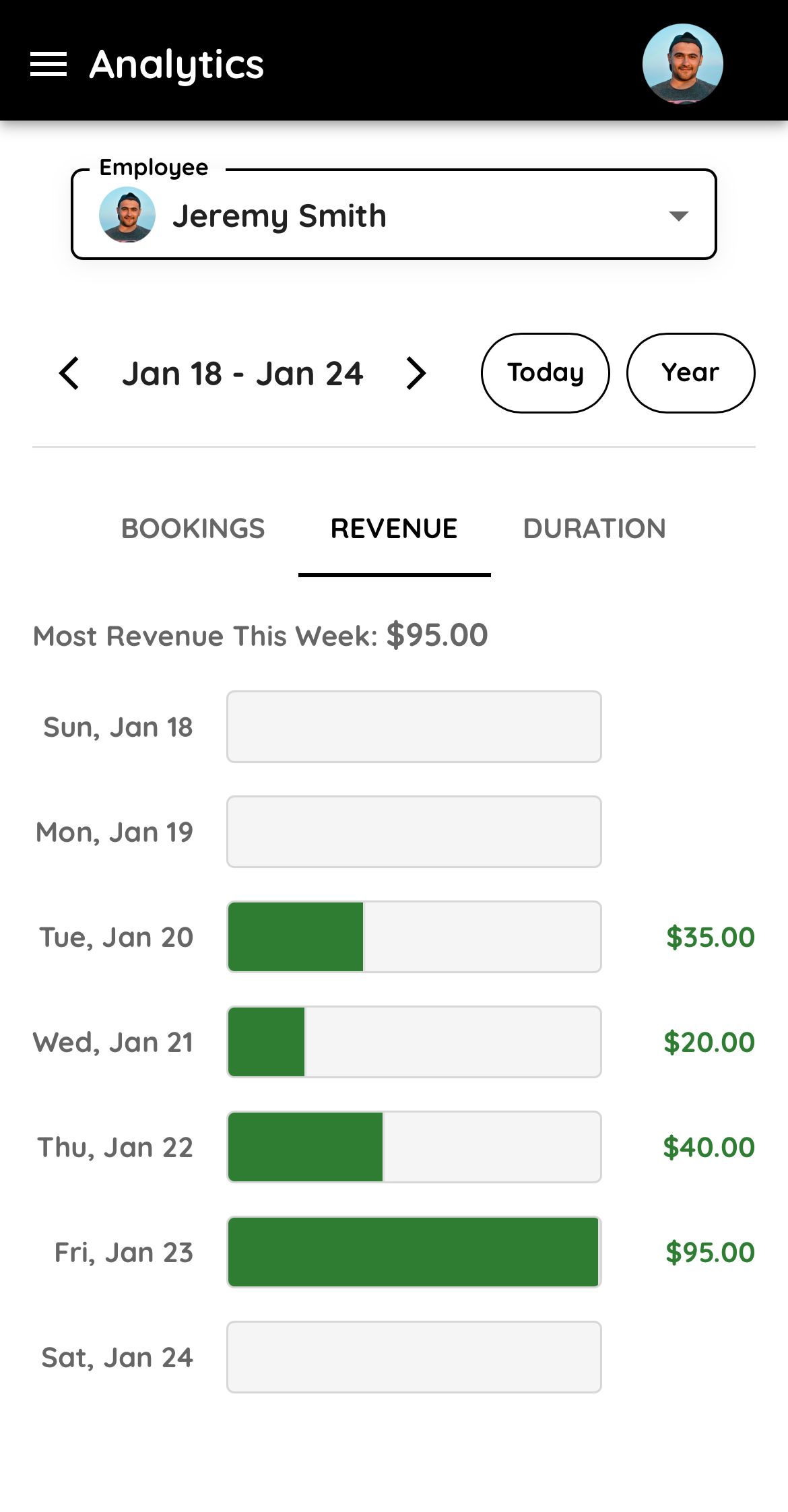Expand the Jan 18 - Jan 24 date range selector
The height and width of the screenshot is (1512, 788).
click(244, 374)
